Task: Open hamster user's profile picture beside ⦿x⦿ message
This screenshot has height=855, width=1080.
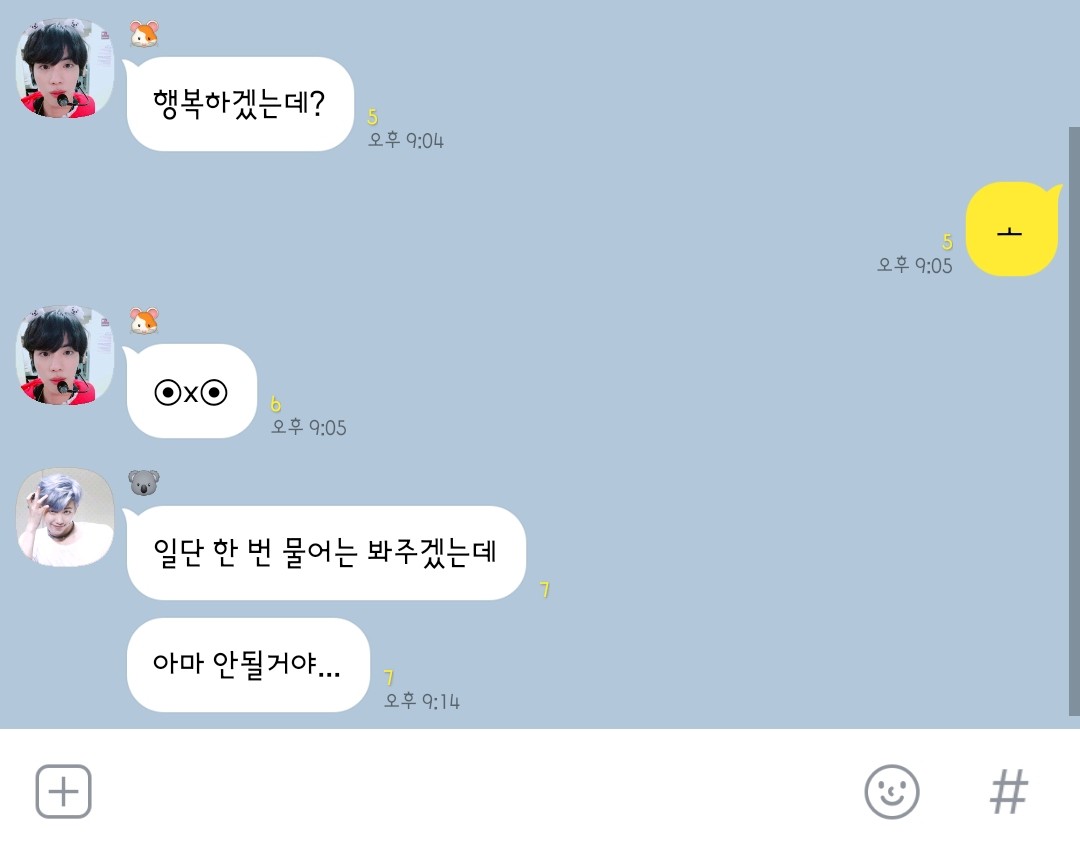Action: point(65,356)
